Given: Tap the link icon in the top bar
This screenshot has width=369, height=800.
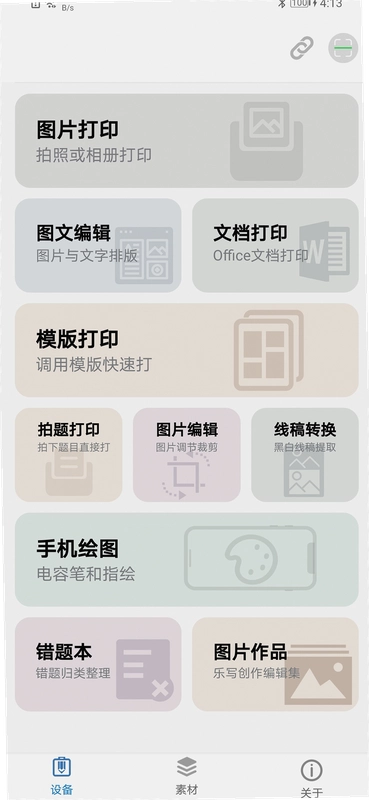Looking at the screenshot, I should 302,48.
